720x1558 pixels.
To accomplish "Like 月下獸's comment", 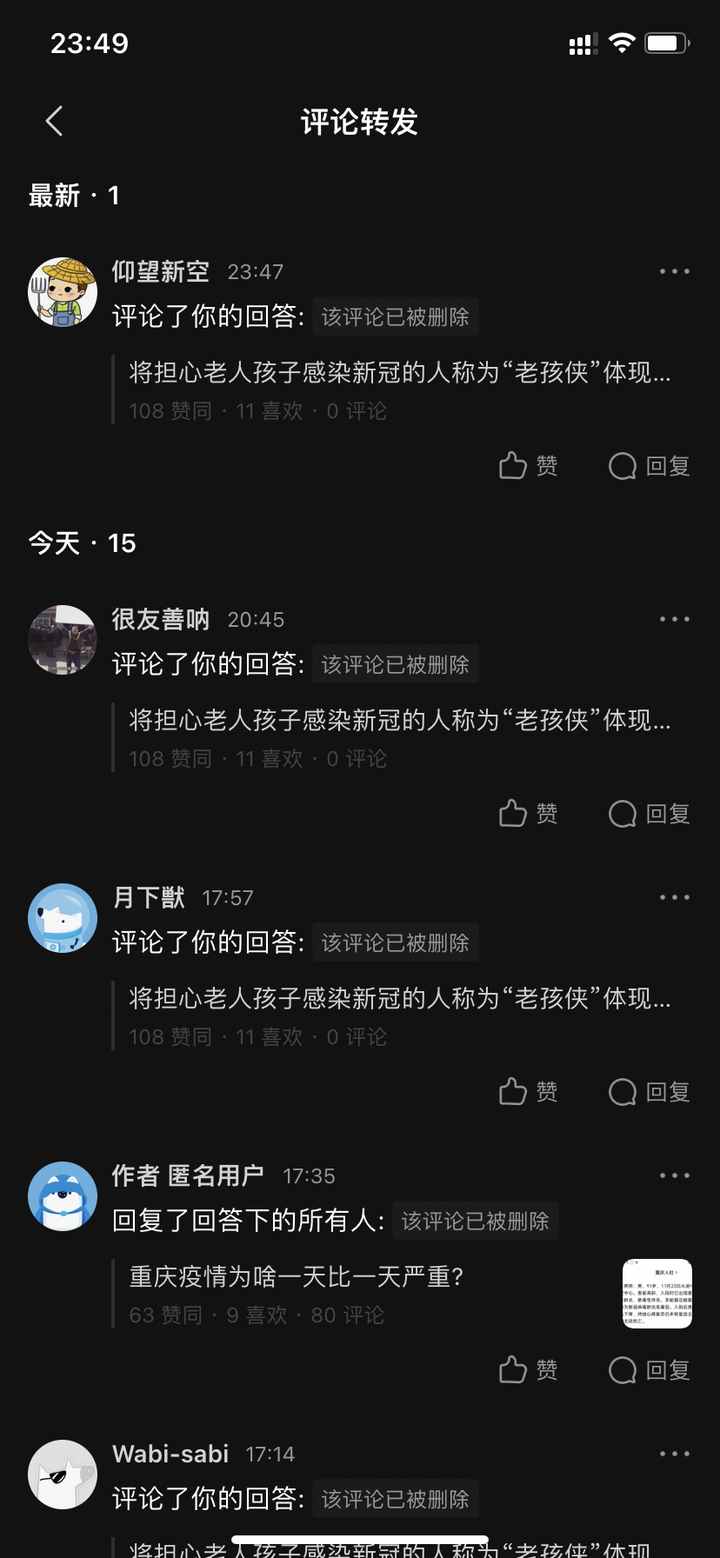I will point(528,1092).
